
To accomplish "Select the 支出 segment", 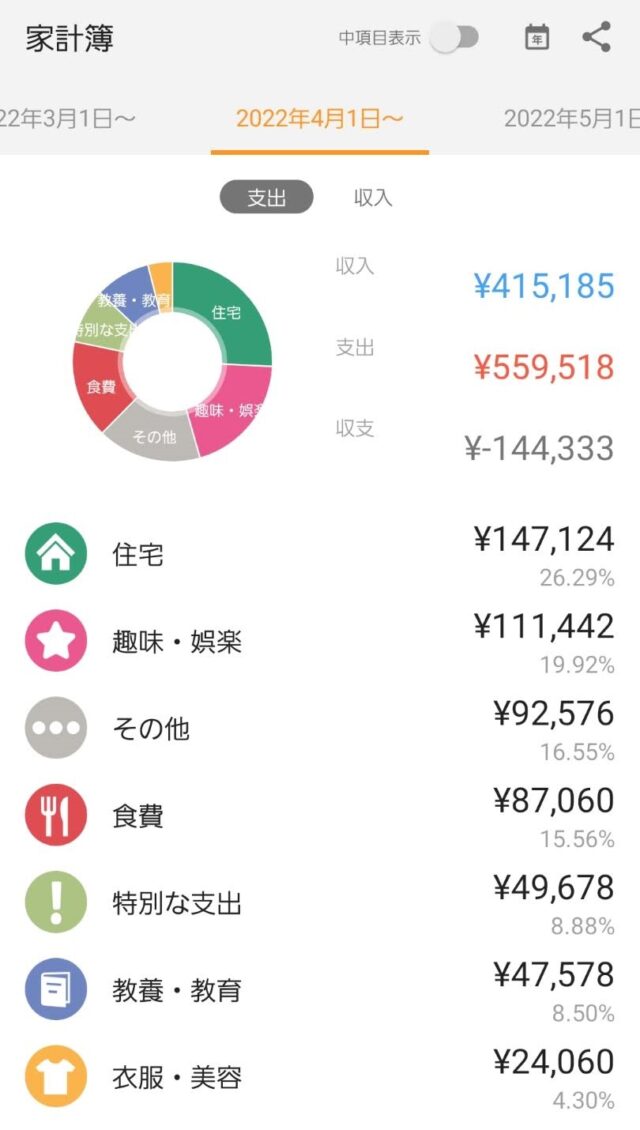I will click(267, 197).
